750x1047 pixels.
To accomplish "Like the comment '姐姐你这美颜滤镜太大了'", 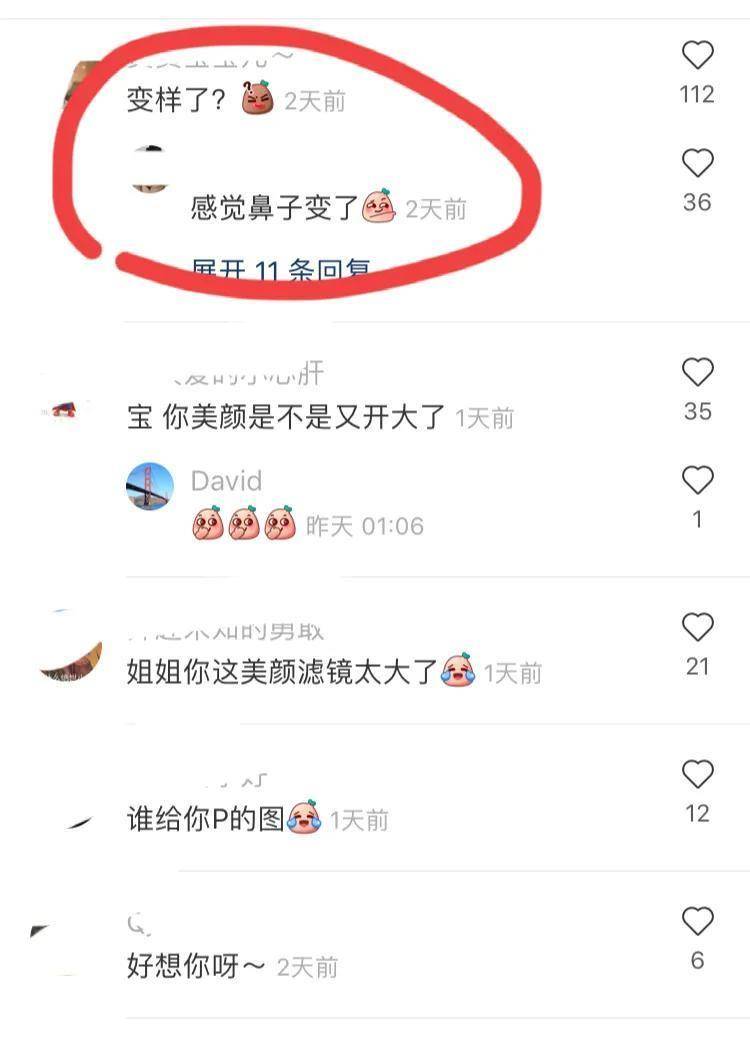I will pyautogui.click(x=697, y=628).
